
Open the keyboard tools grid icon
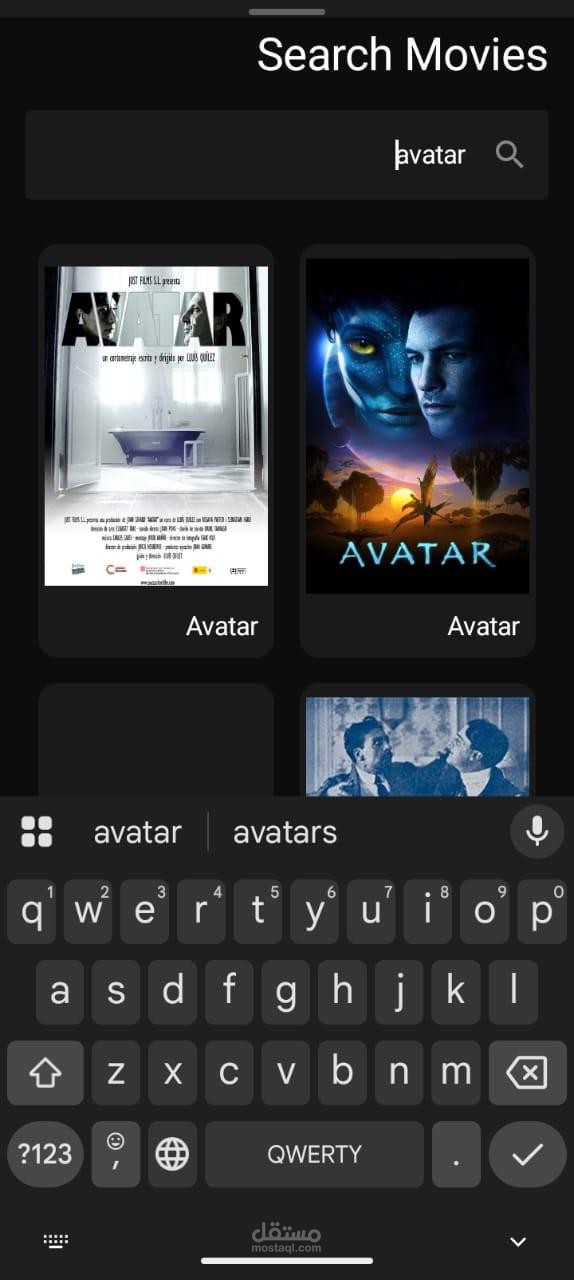pos(37,832)
